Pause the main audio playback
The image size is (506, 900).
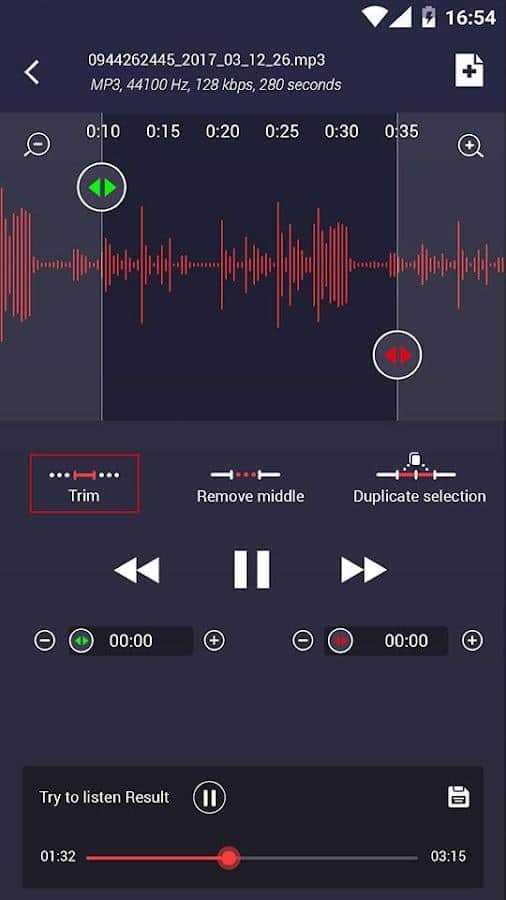point(252,569)
